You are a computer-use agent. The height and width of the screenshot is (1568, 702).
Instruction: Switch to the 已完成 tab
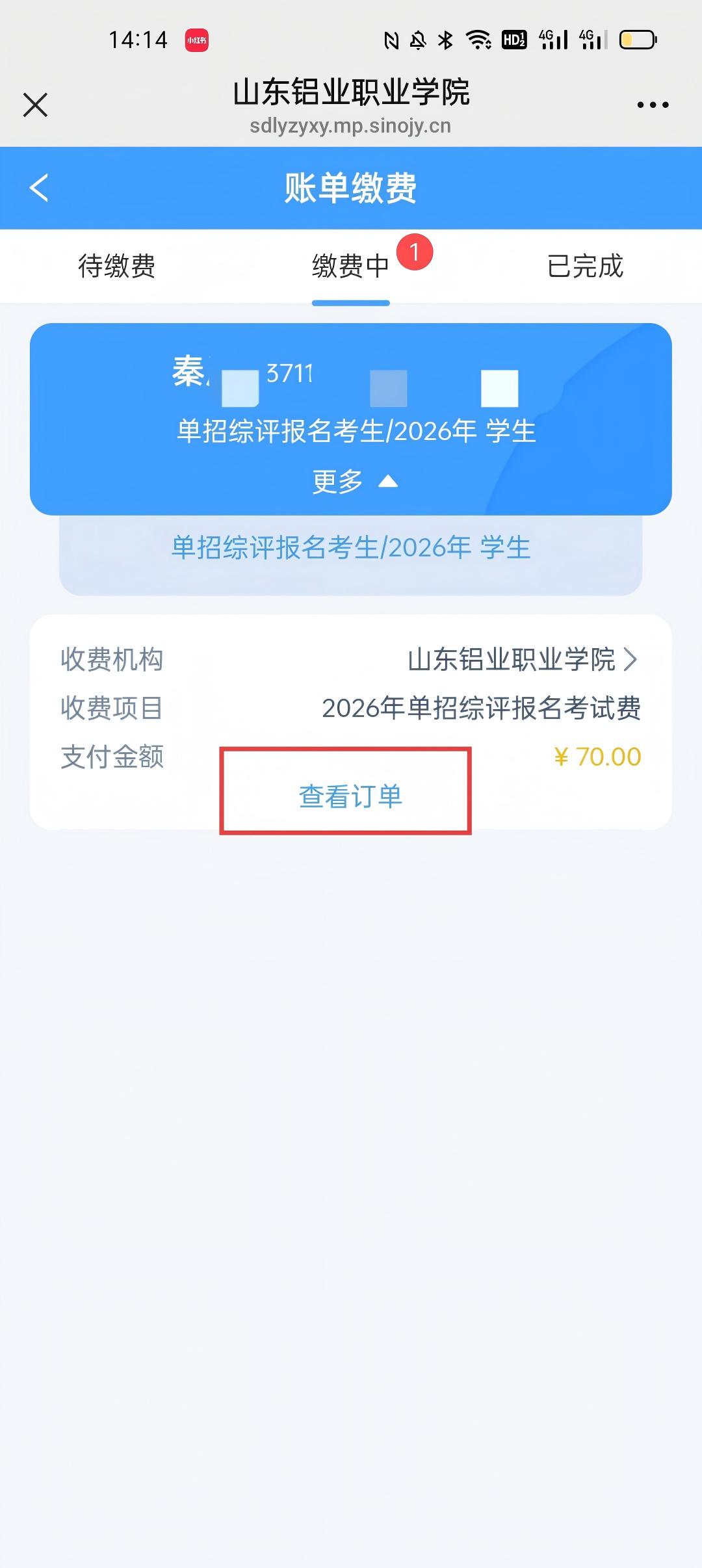coord(584,267)
